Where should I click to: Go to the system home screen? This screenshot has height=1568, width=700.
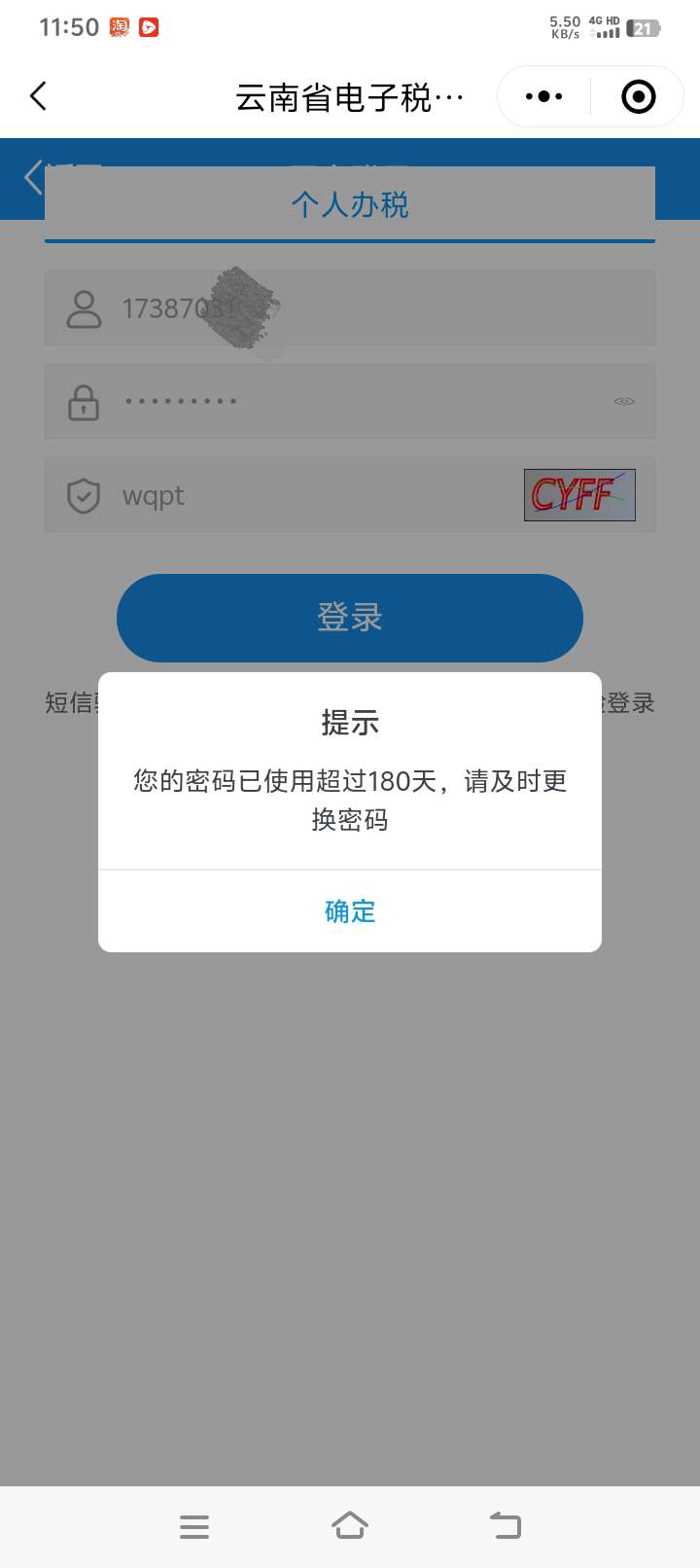pyautogui.click(x=350, y=1526)
